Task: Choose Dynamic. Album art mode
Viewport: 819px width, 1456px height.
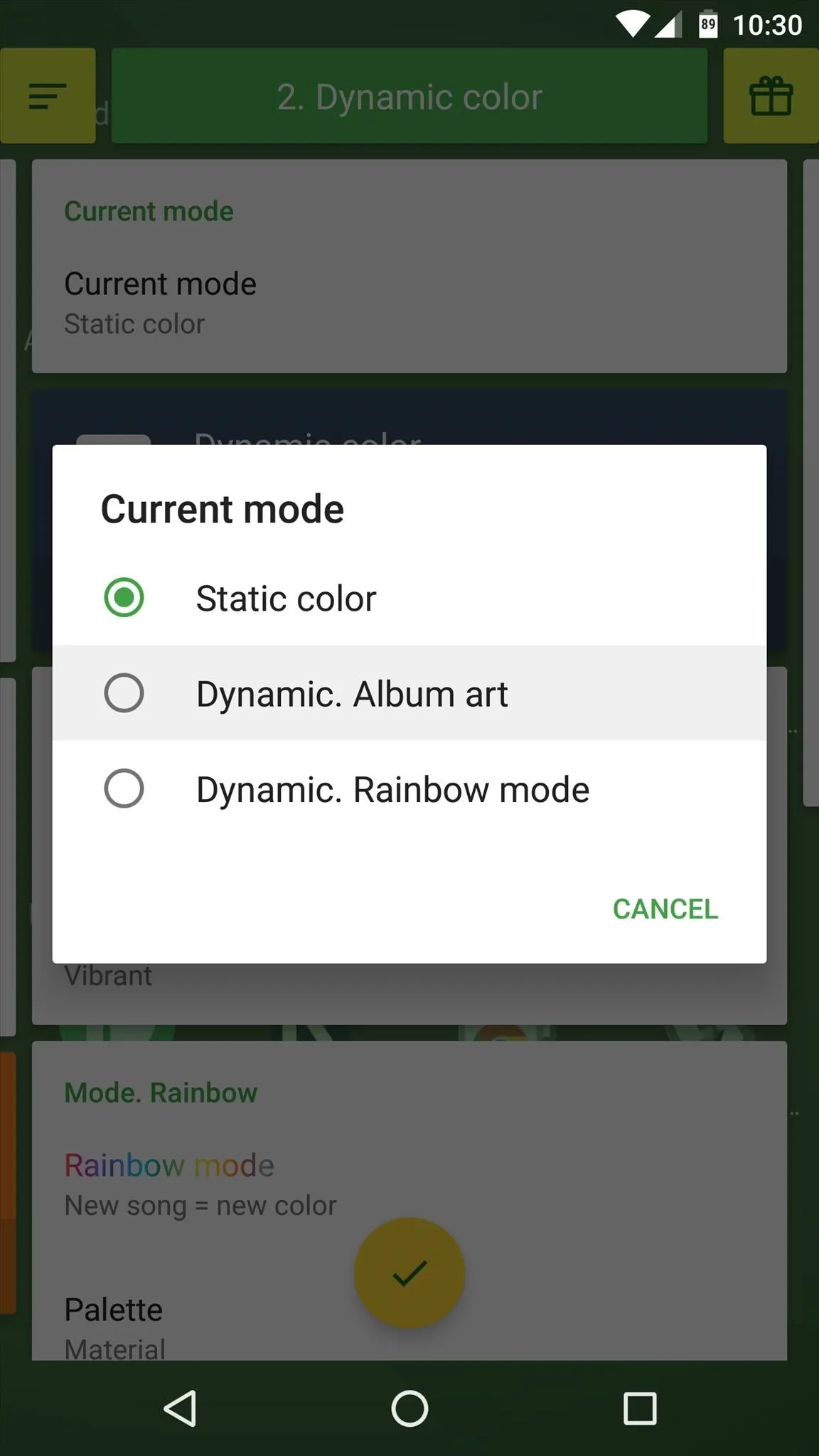Action: point(409,693)
